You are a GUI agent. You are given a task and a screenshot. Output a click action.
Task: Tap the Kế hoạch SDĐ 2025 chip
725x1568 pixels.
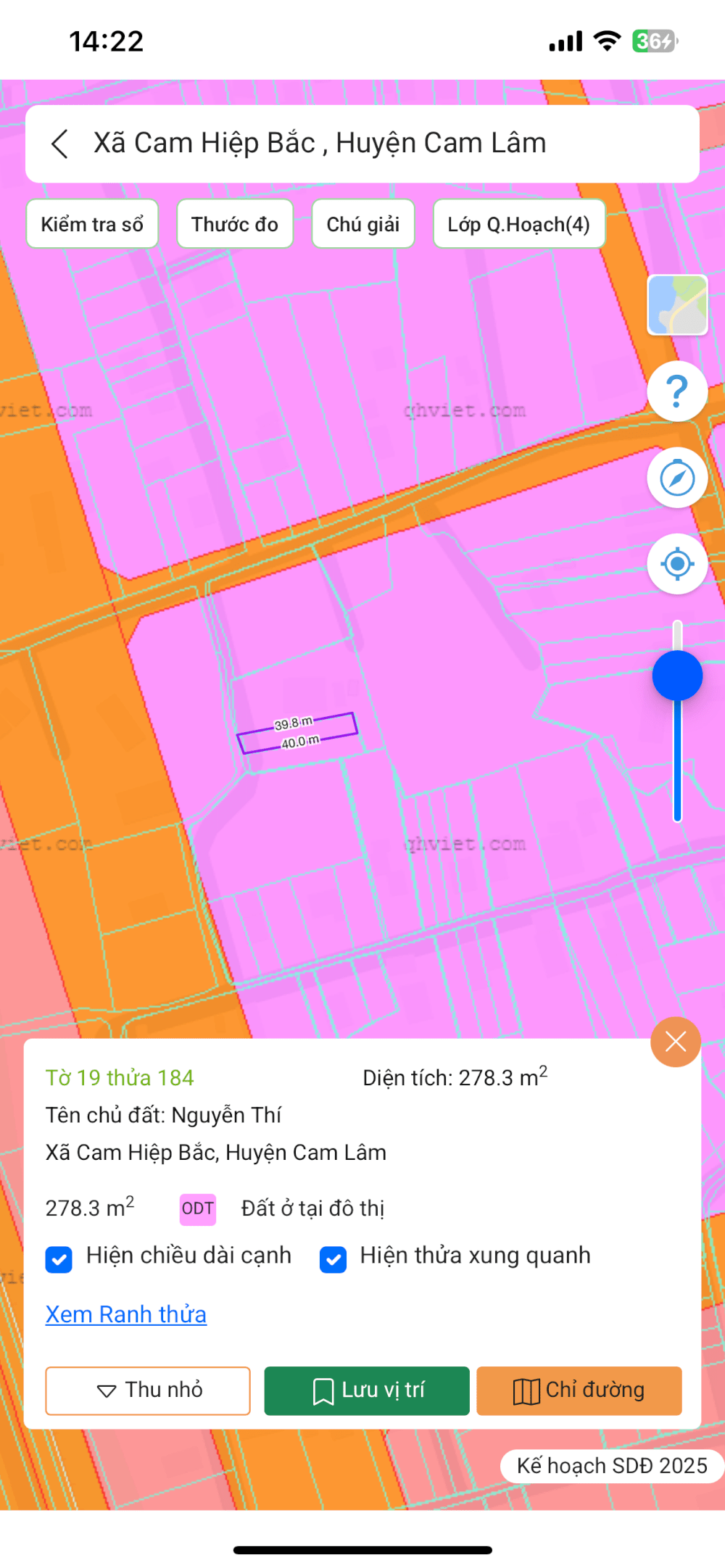(x=611, y=1466)
